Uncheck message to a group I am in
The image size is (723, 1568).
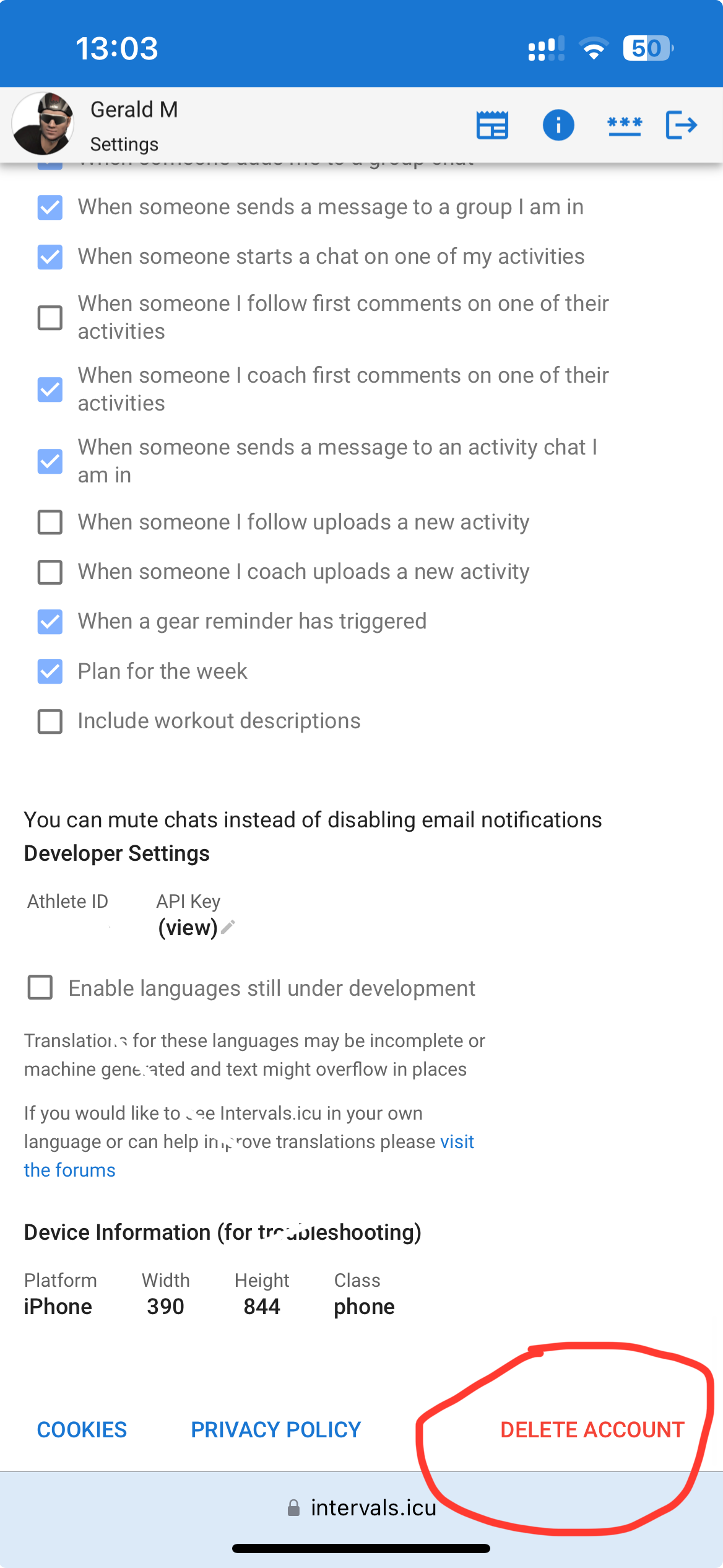coord(50,207)
